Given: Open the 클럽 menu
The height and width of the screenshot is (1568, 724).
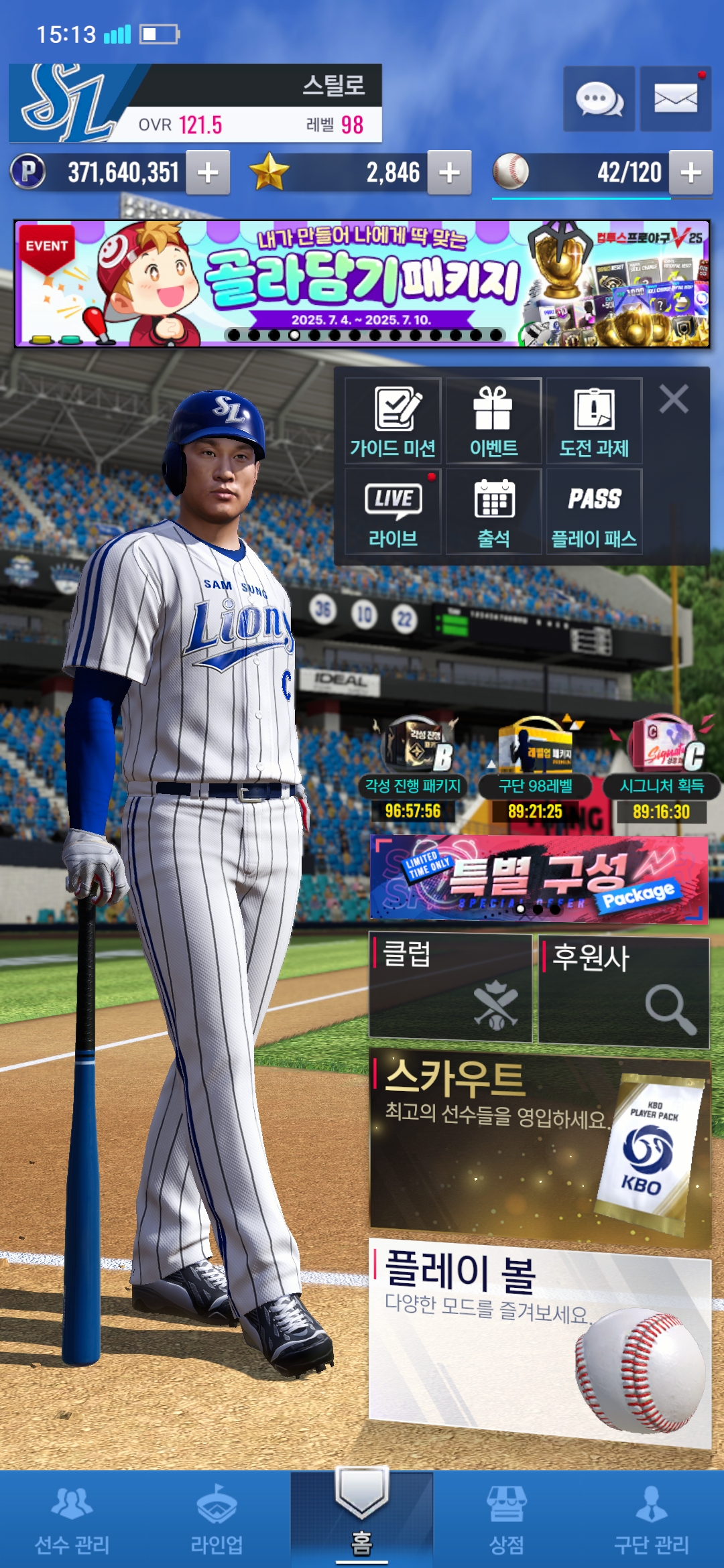Looking at the screenshot, I should click(450, 988).
